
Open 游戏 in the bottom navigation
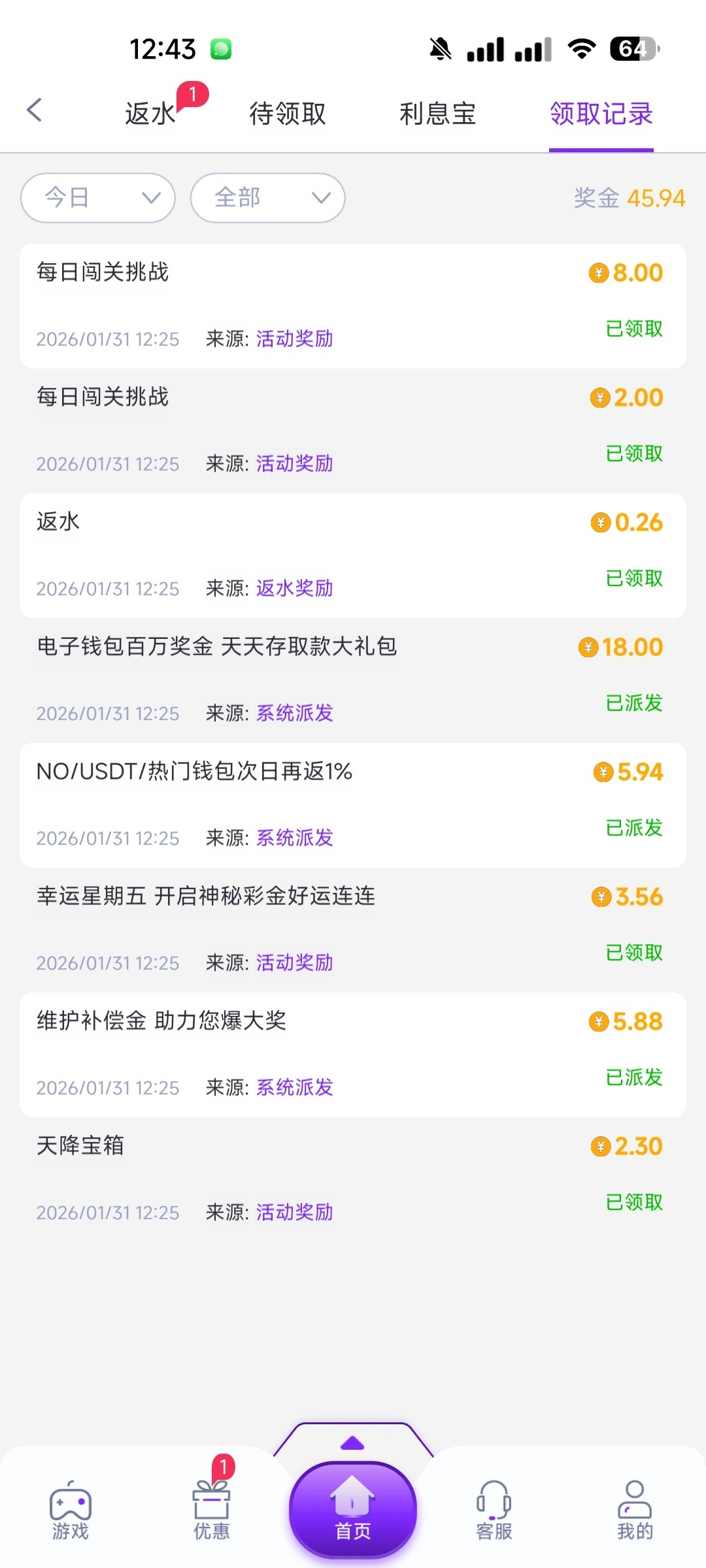click(71, 1509)
